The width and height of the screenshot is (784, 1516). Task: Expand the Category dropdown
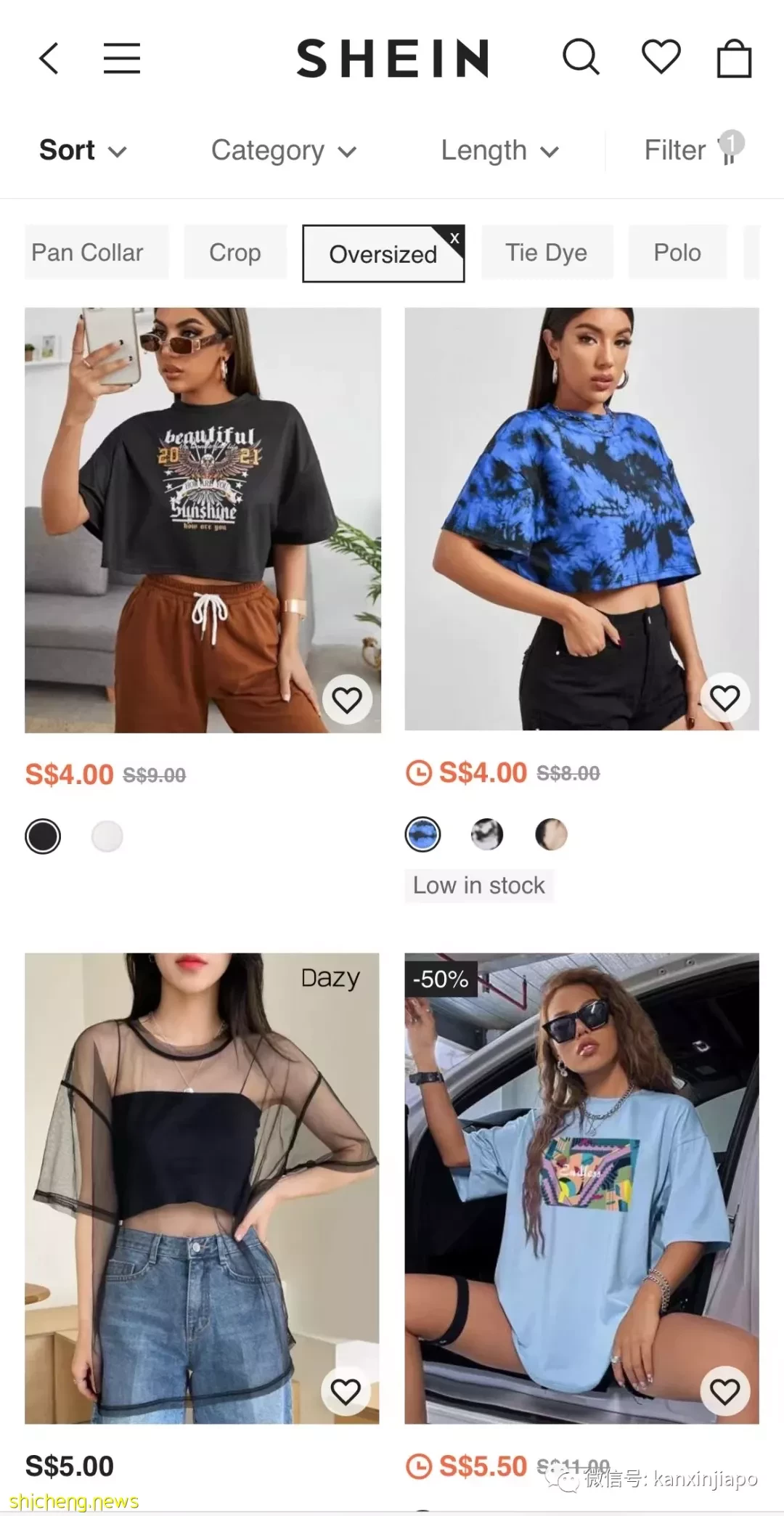[x=284, y=150]
